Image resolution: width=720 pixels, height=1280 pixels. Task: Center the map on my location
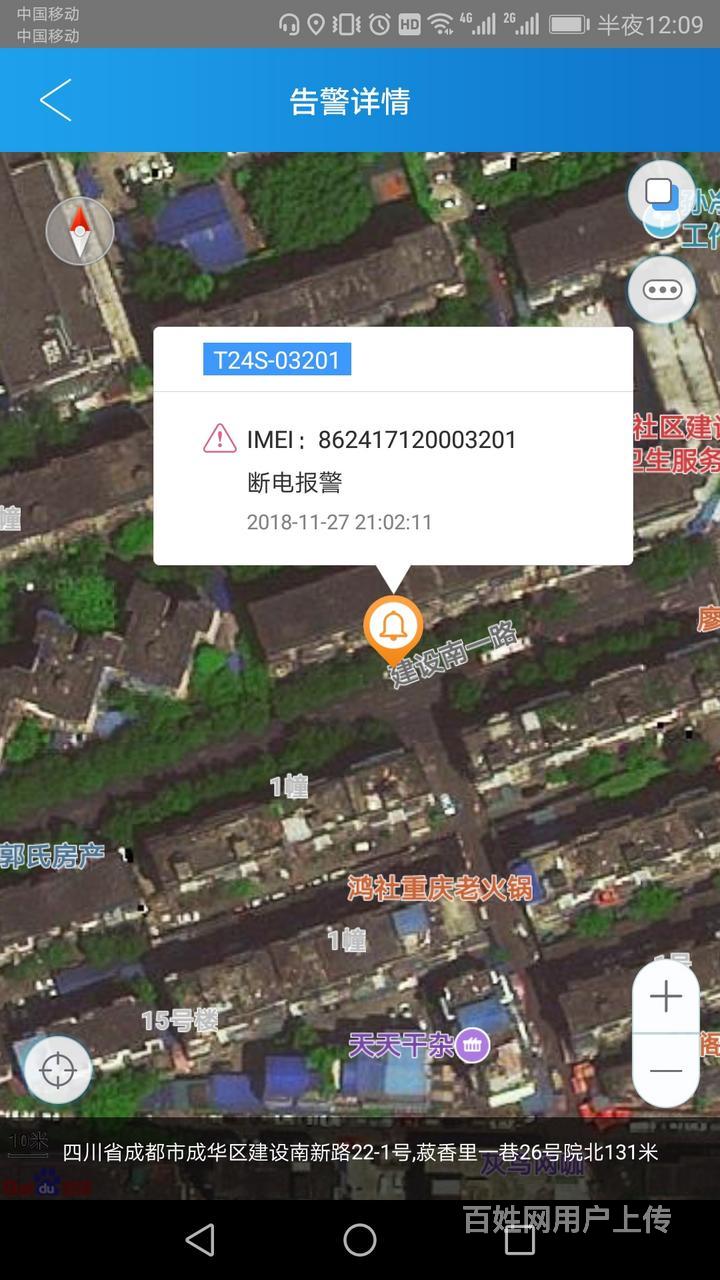pyautogui.click(x=57, y=1070)
